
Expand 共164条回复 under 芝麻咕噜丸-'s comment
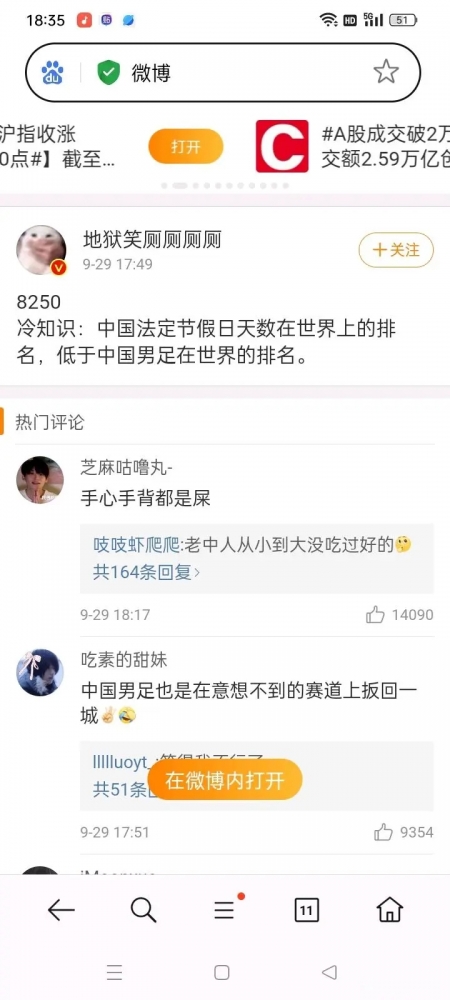147,573
